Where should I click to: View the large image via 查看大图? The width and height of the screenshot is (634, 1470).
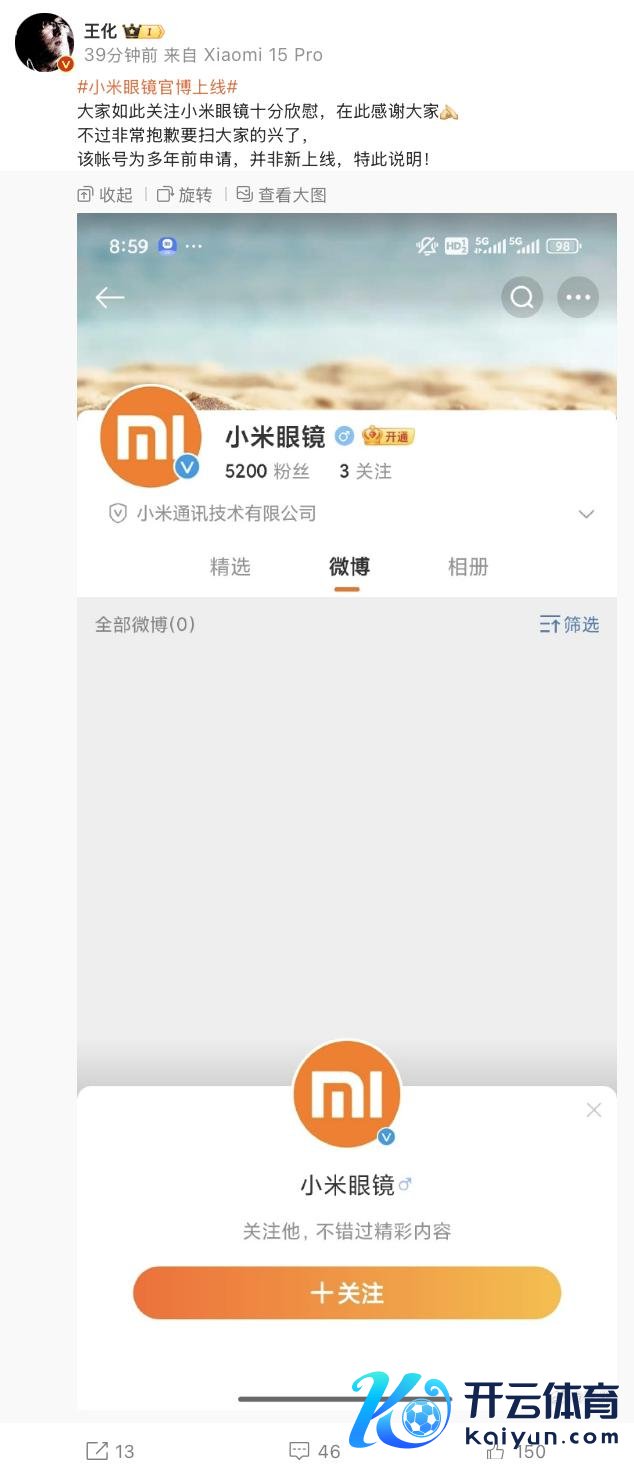click(282, 195)
